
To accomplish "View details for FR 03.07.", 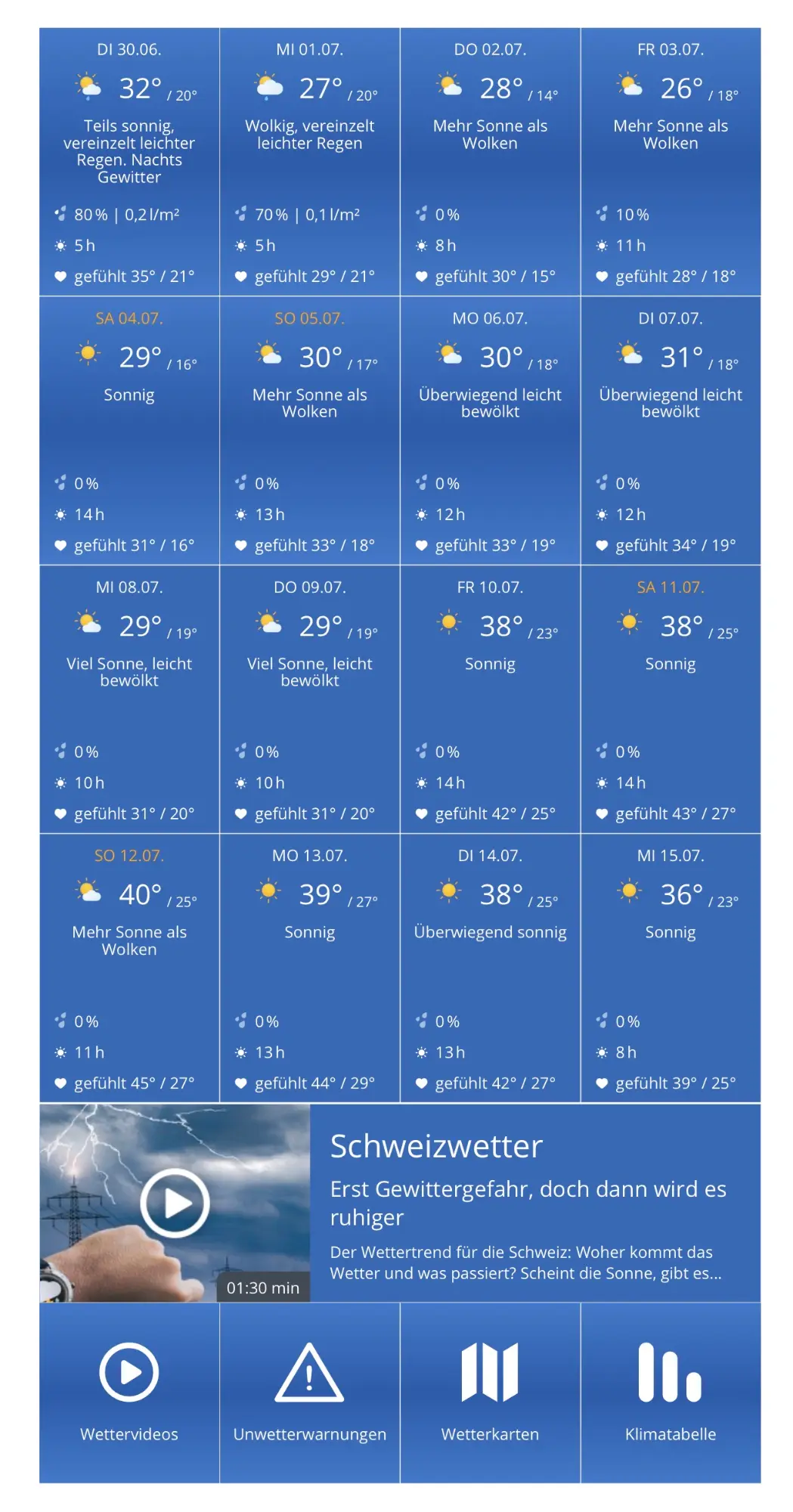I will (x=671, y=162).
